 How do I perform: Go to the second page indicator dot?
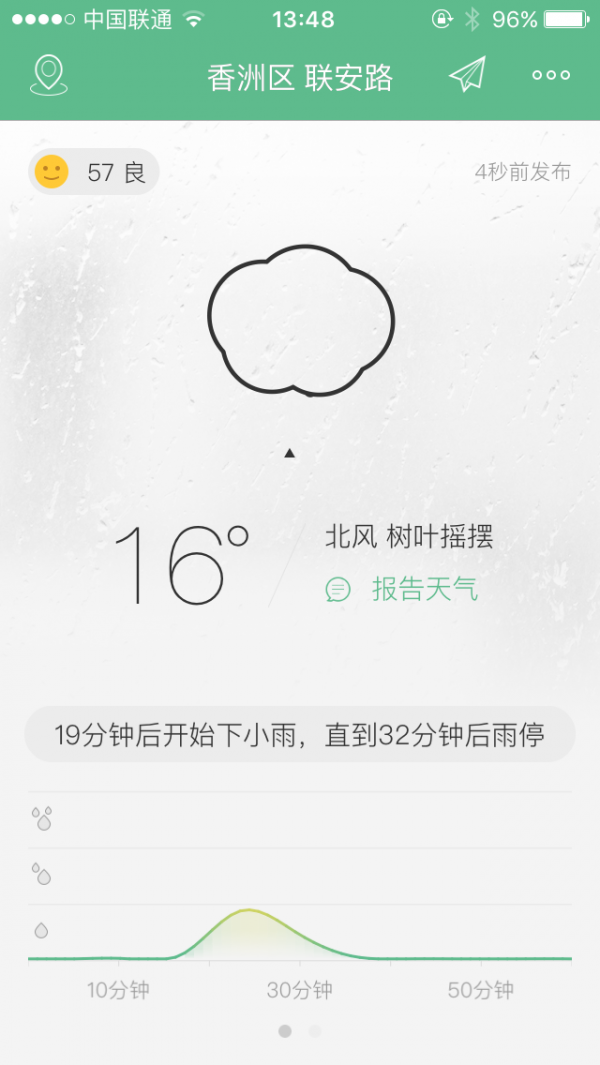(315, 1031)
